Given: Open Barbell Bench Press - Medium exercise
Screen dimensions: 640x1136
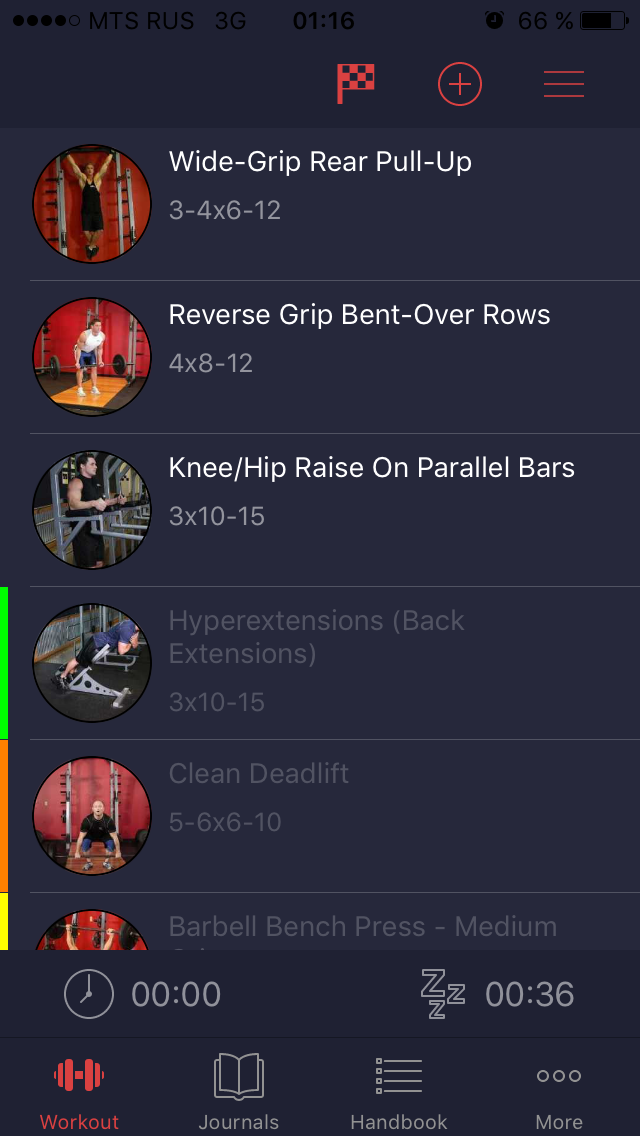Looking at the screenshot, I should coord(362,927).
